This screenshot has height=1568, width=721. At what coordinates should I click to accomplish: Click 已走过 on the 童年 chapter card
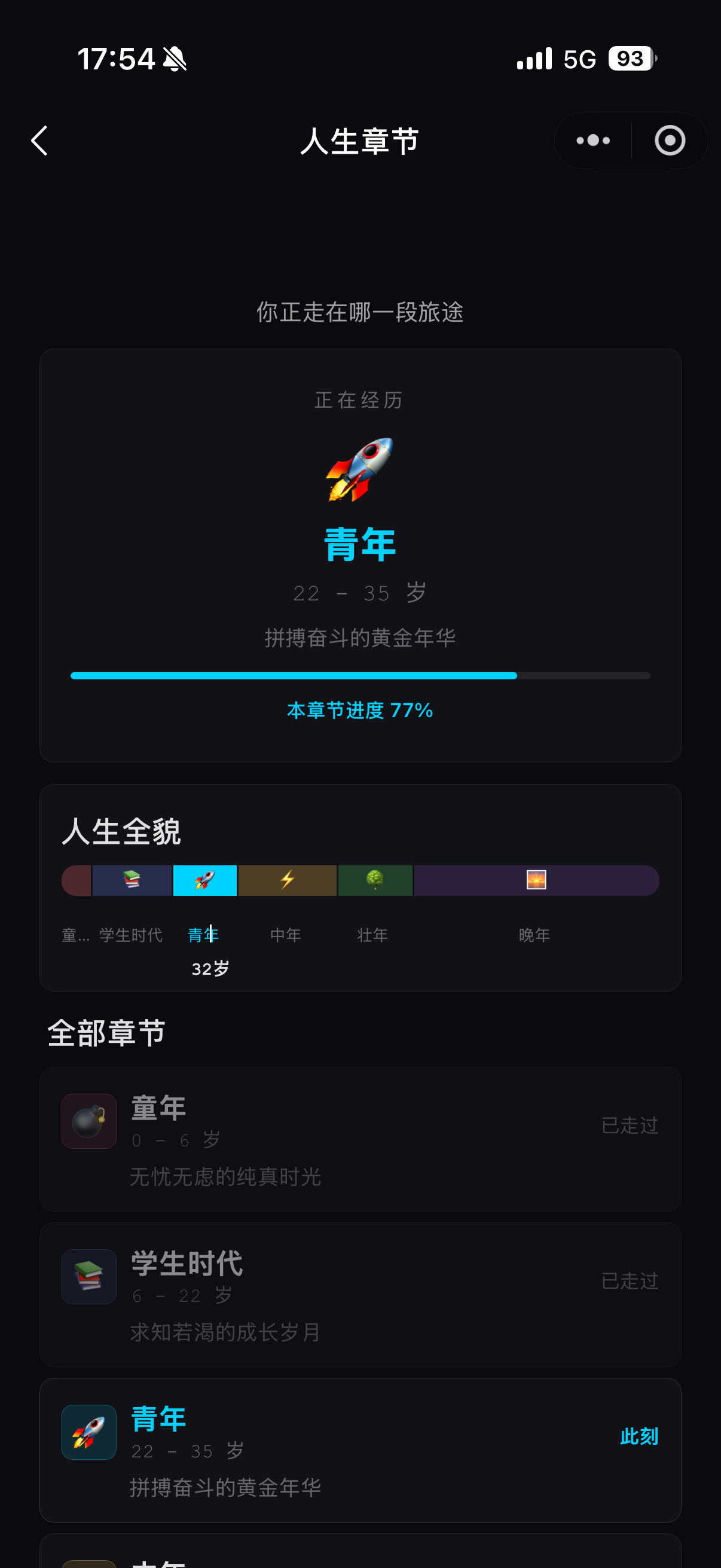click(630, 1125)
